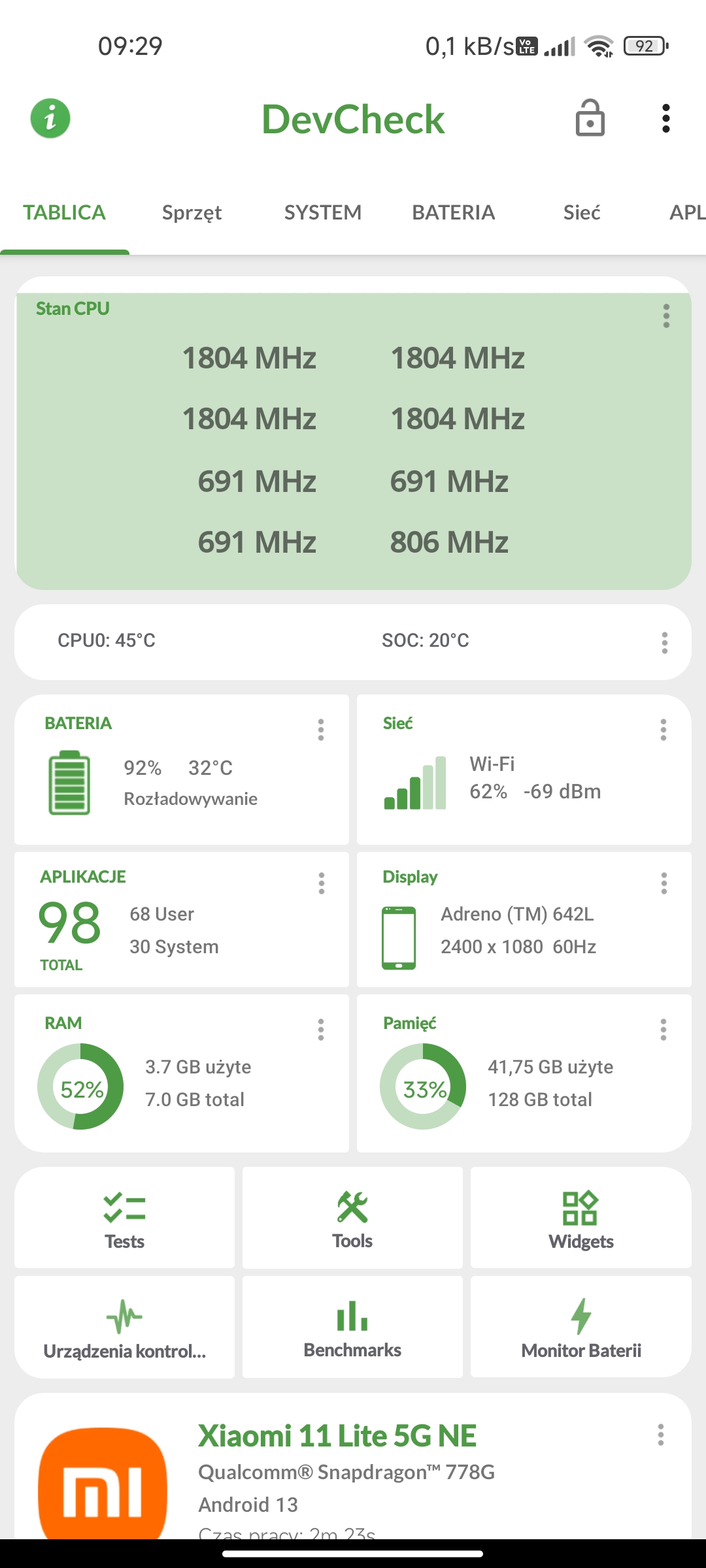Image resolution: width=706 pixels, height=1568 pixels.
Task: Open Widgets
Action: point(580,1218)
